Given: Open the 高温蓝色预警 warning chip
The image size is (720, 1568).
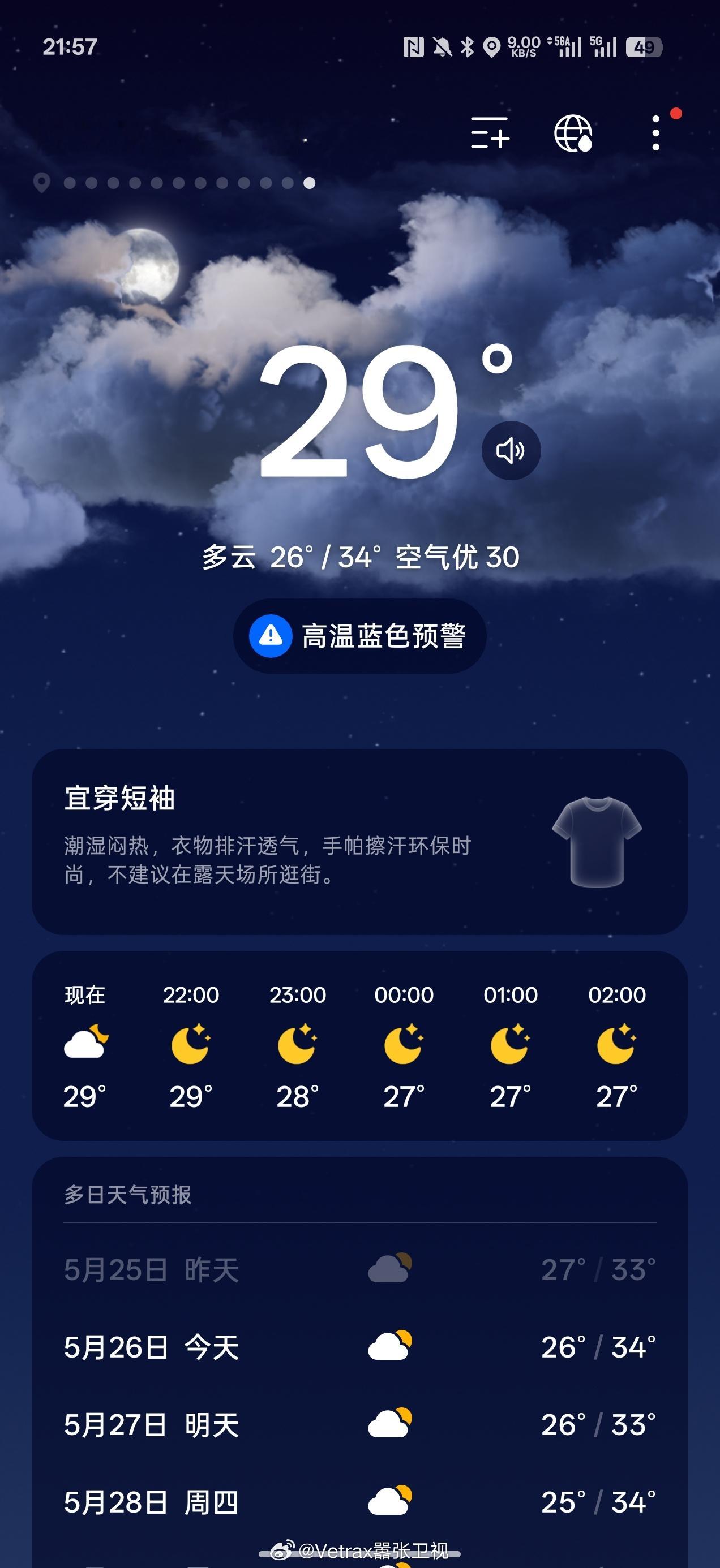Looking at the screenshot, I should point(359,636).
